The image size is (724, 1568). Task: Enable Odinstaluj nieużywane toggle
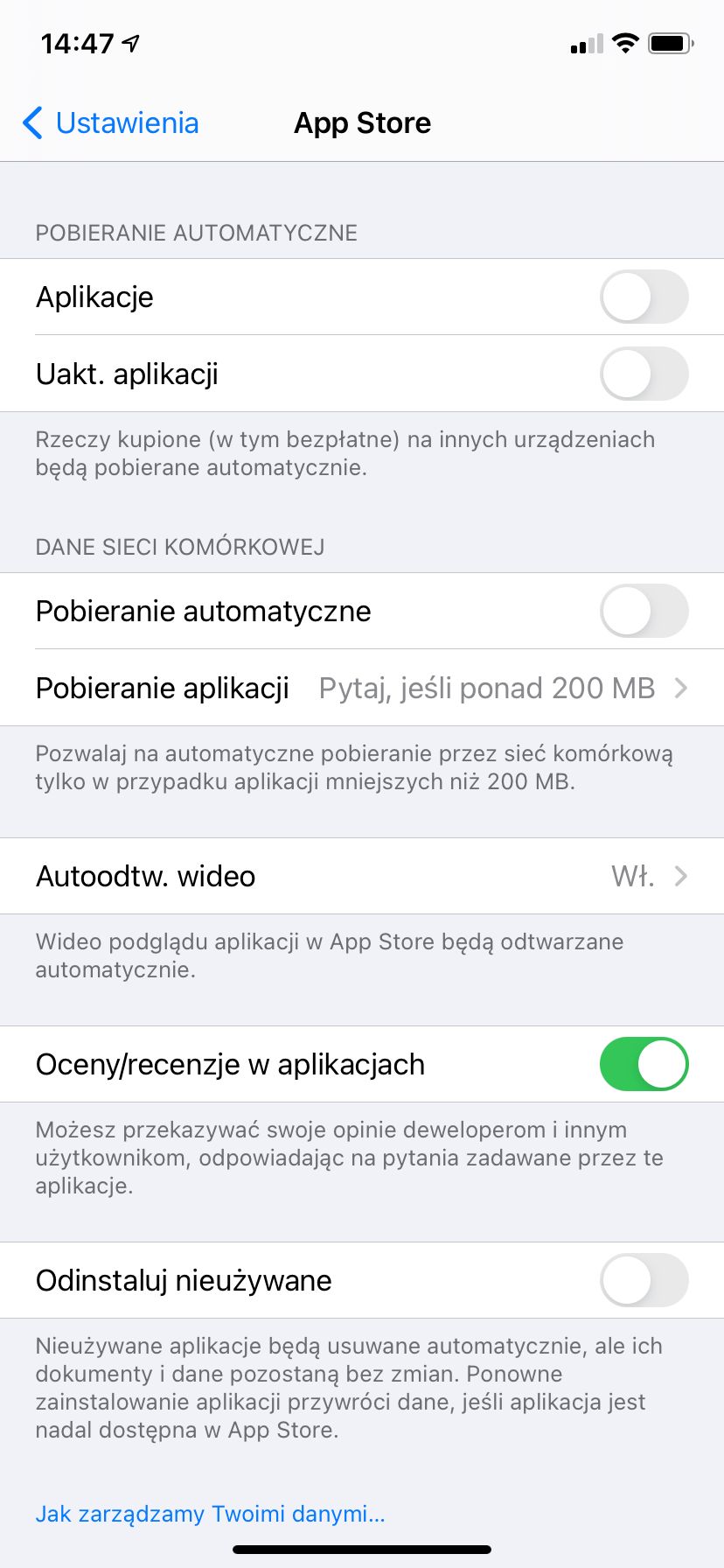click(x=644, y=1280)
